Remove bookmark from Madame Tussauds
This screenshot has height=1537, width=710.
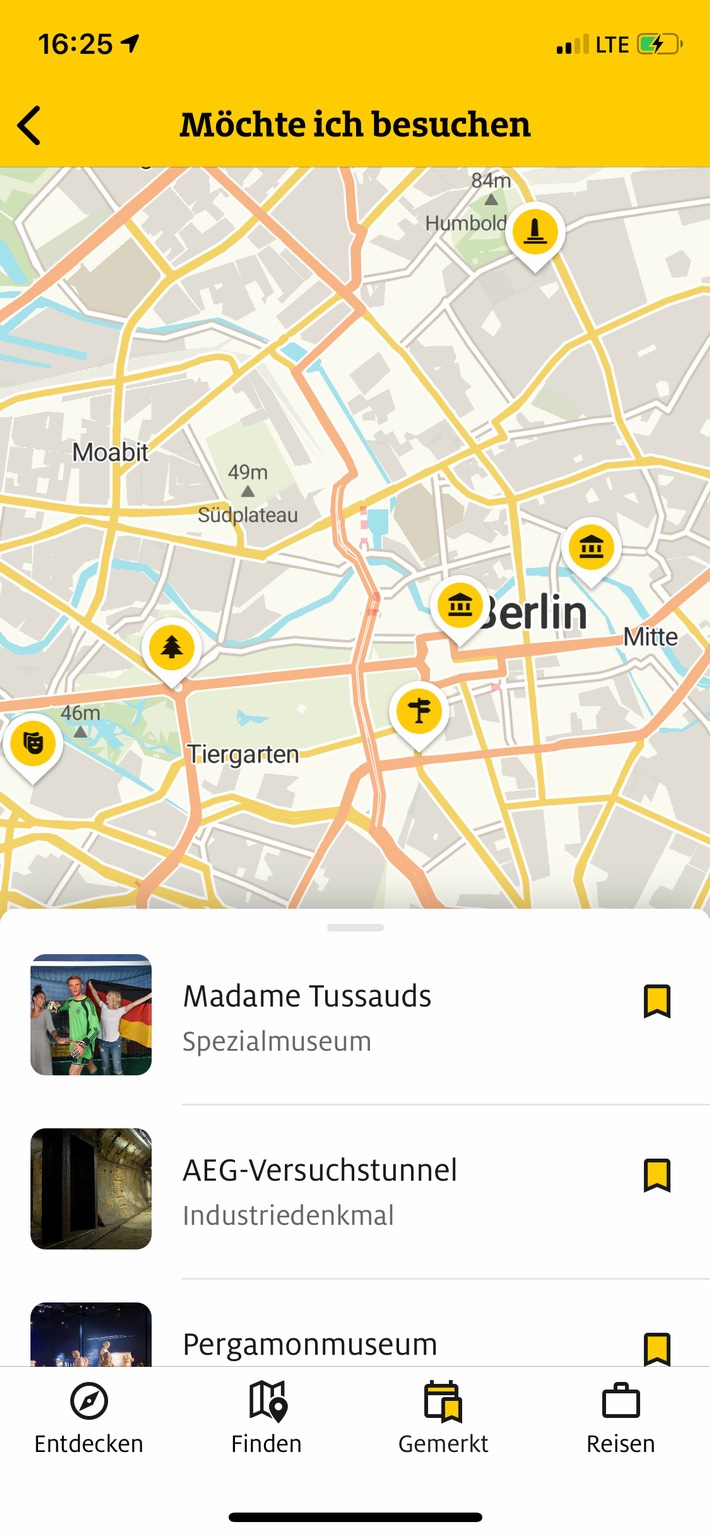point(656,1001)
